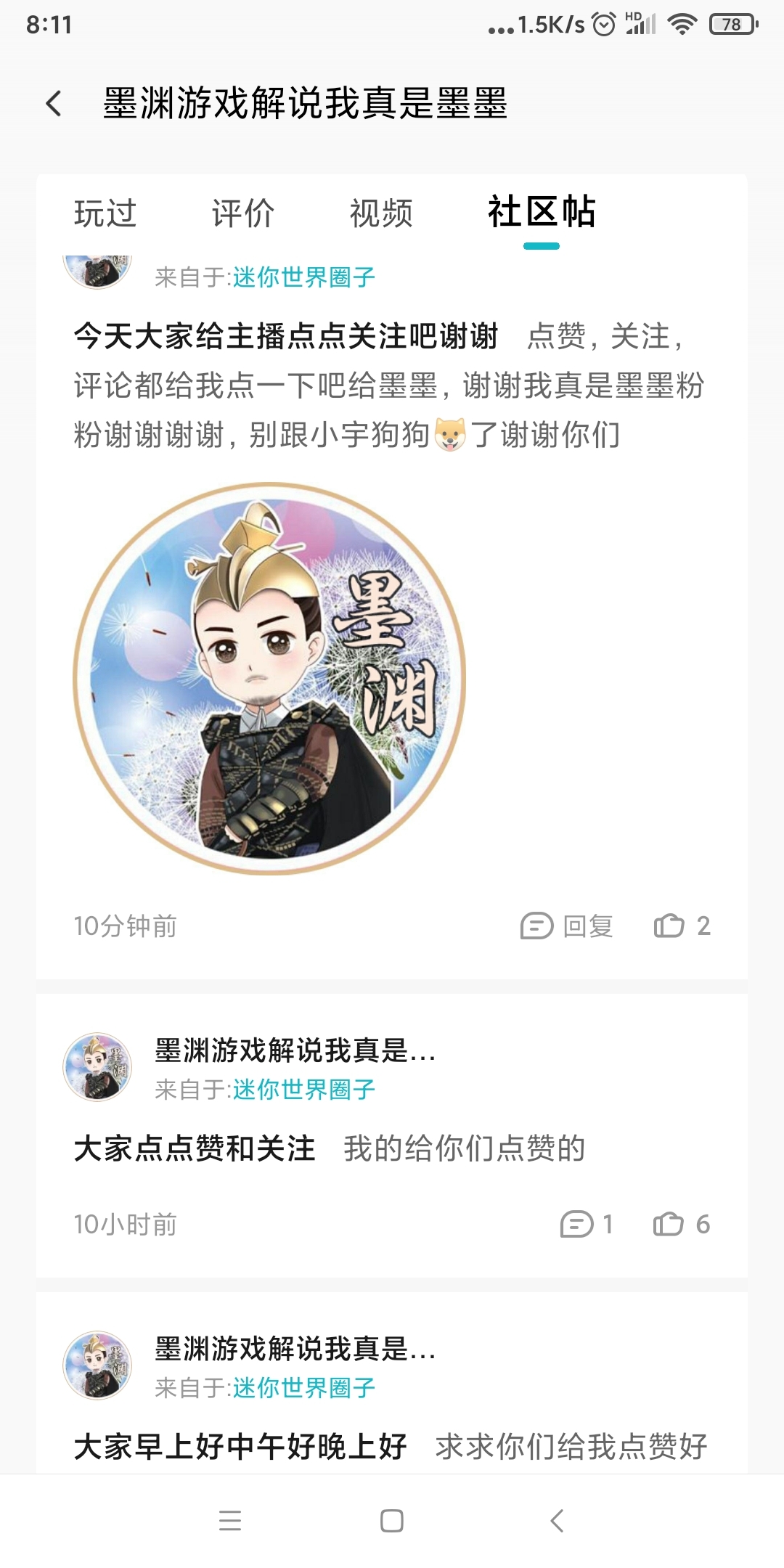Open the 墨渊 image in the first post
The height and width of the screenshot is (1568, 784).
[269, 678]
